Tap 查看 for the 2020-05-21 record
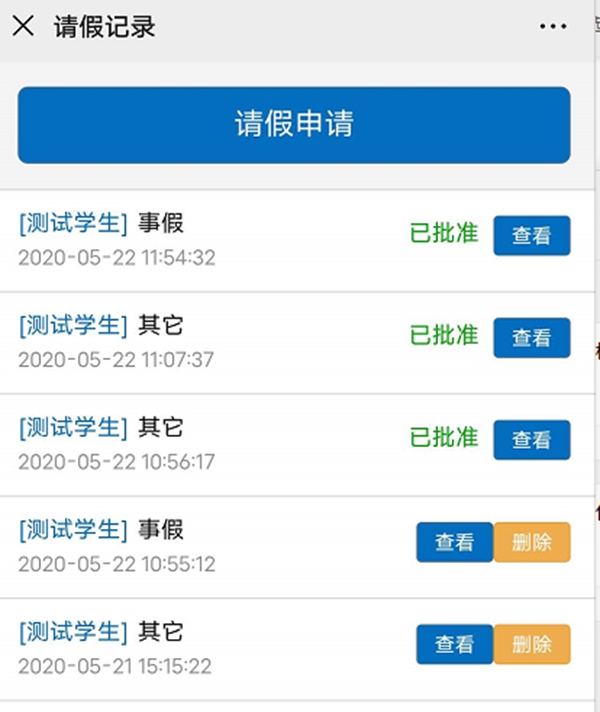600x712 pixels. pos(454,645)
